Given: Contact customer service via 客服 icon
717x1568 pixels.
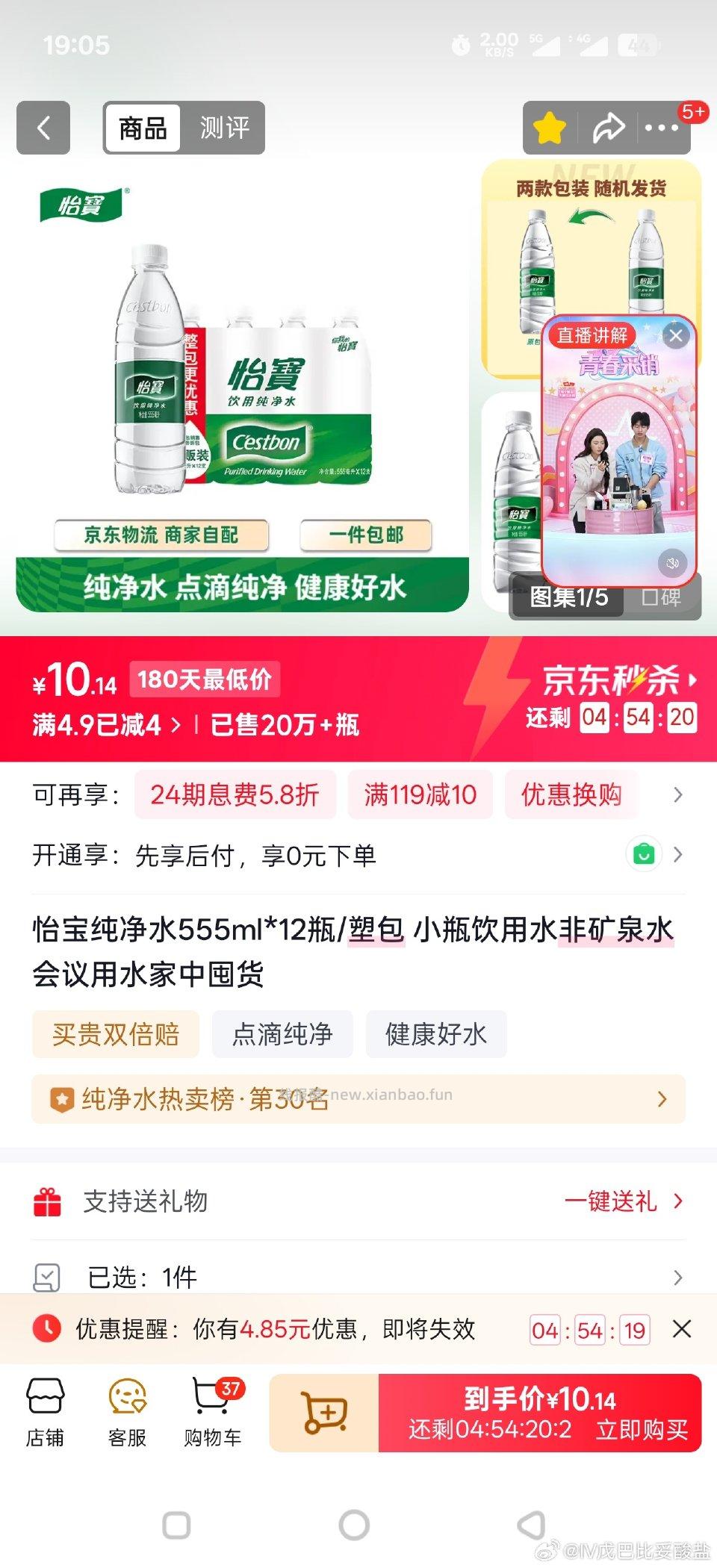Looking at the screenshot, I should (x=128, y=1411).
